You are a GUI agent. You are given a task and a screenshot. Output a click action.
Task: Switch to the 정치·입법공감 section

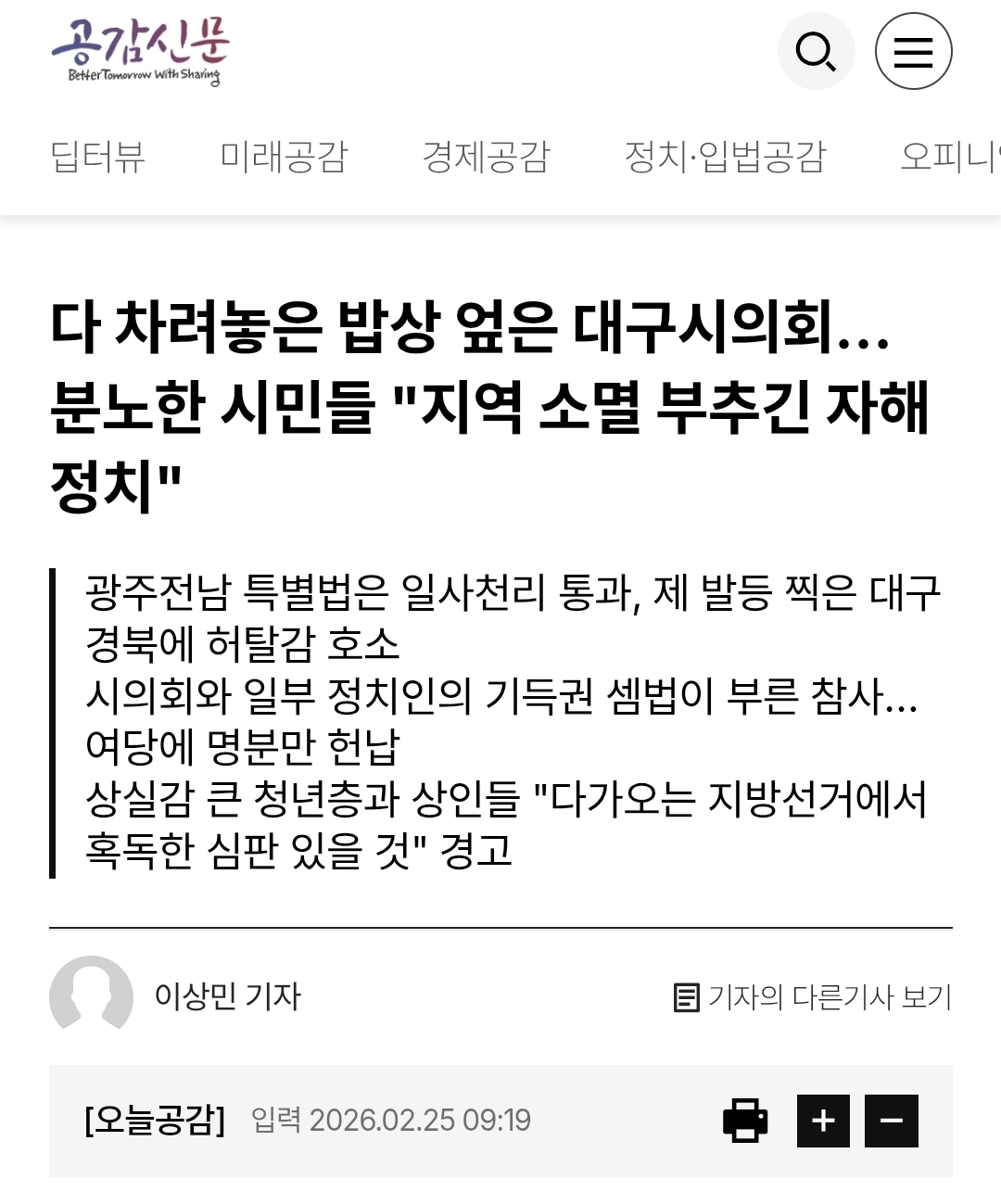[x=725, y=157]
